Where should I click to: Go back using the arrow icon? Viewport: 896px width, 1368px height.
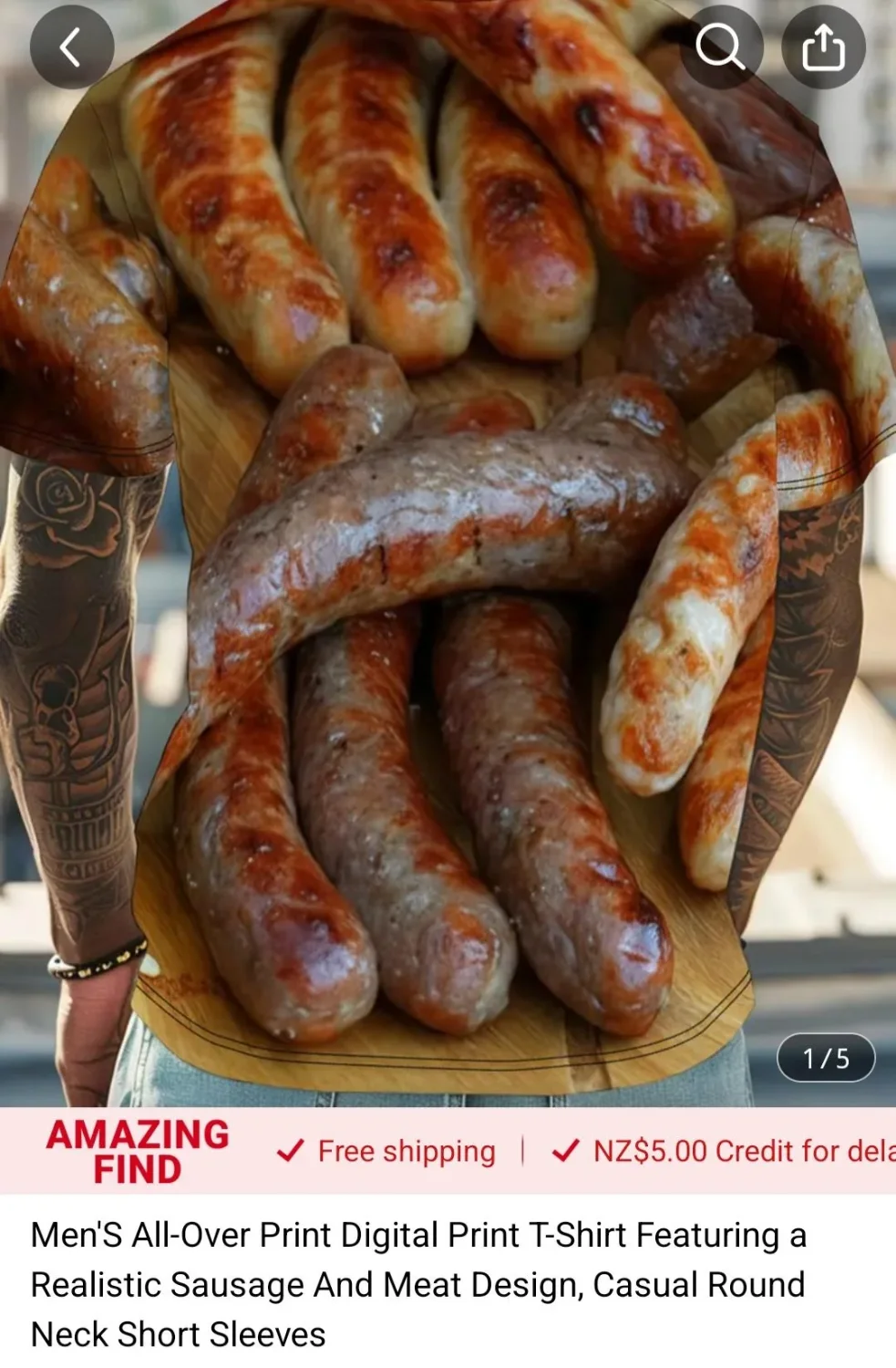pos(71,47)
